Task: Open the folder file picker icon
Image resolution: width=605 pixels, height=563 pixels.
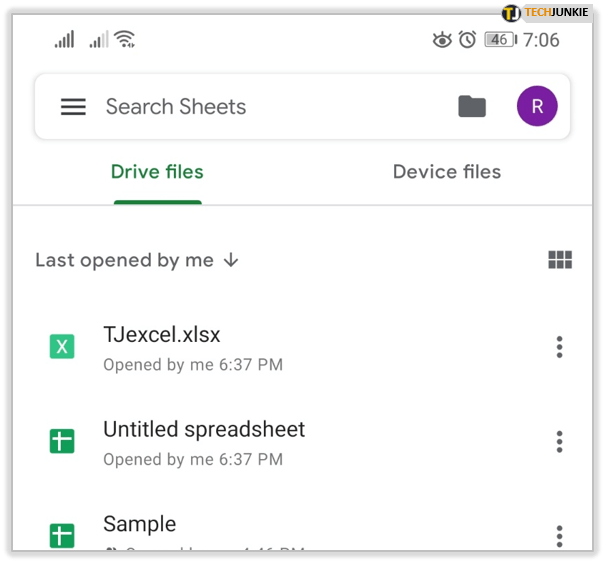Action: tap(472, 107)
